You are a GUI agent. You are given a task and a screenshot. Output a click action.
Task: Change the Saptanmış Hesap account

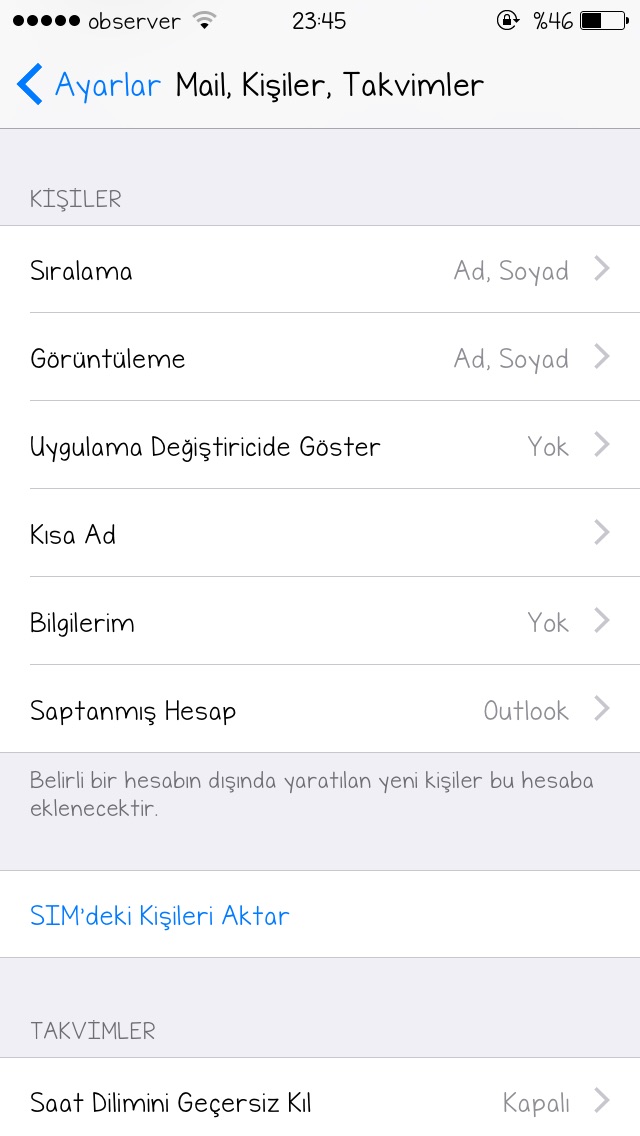320,709
